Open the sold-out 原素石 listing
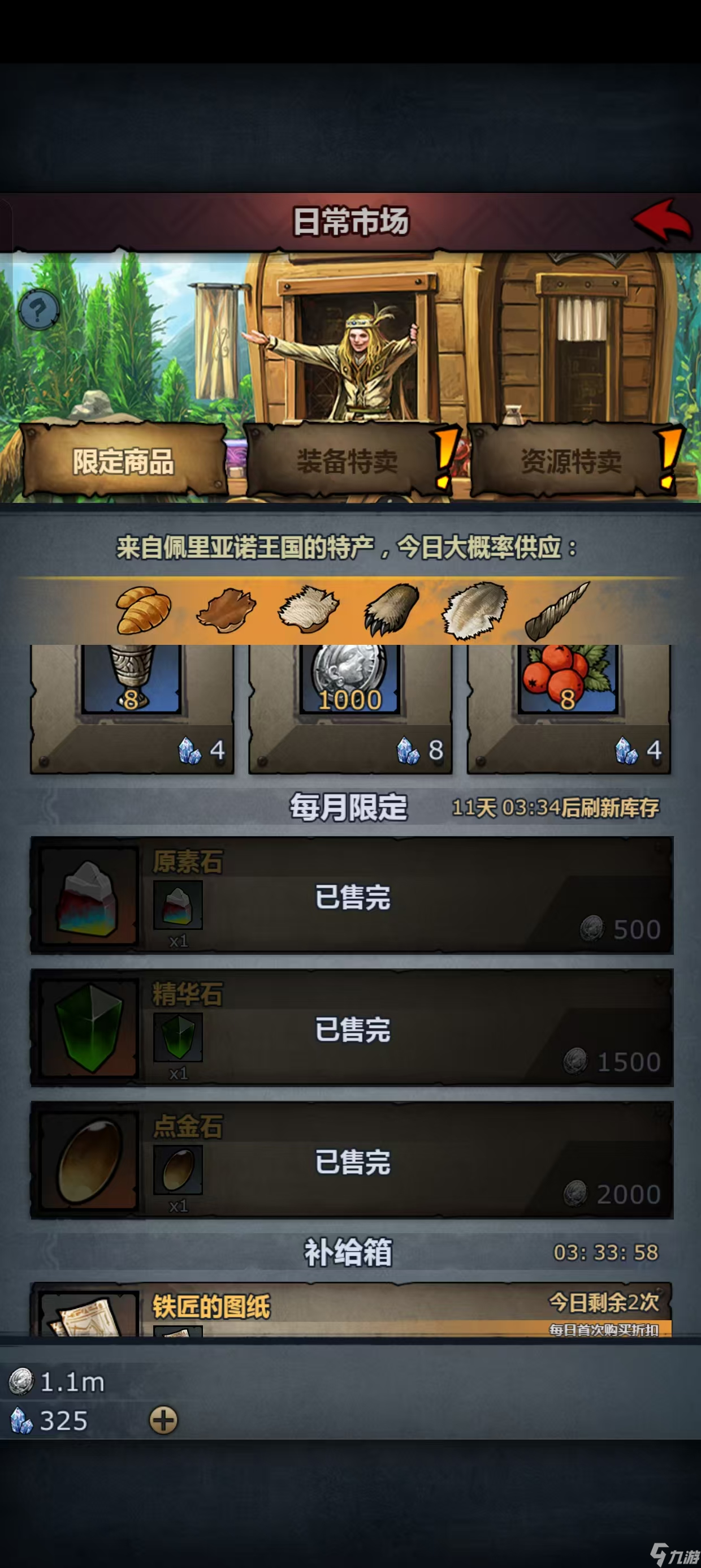This screenshot has width=701, height=1568. 351,895
